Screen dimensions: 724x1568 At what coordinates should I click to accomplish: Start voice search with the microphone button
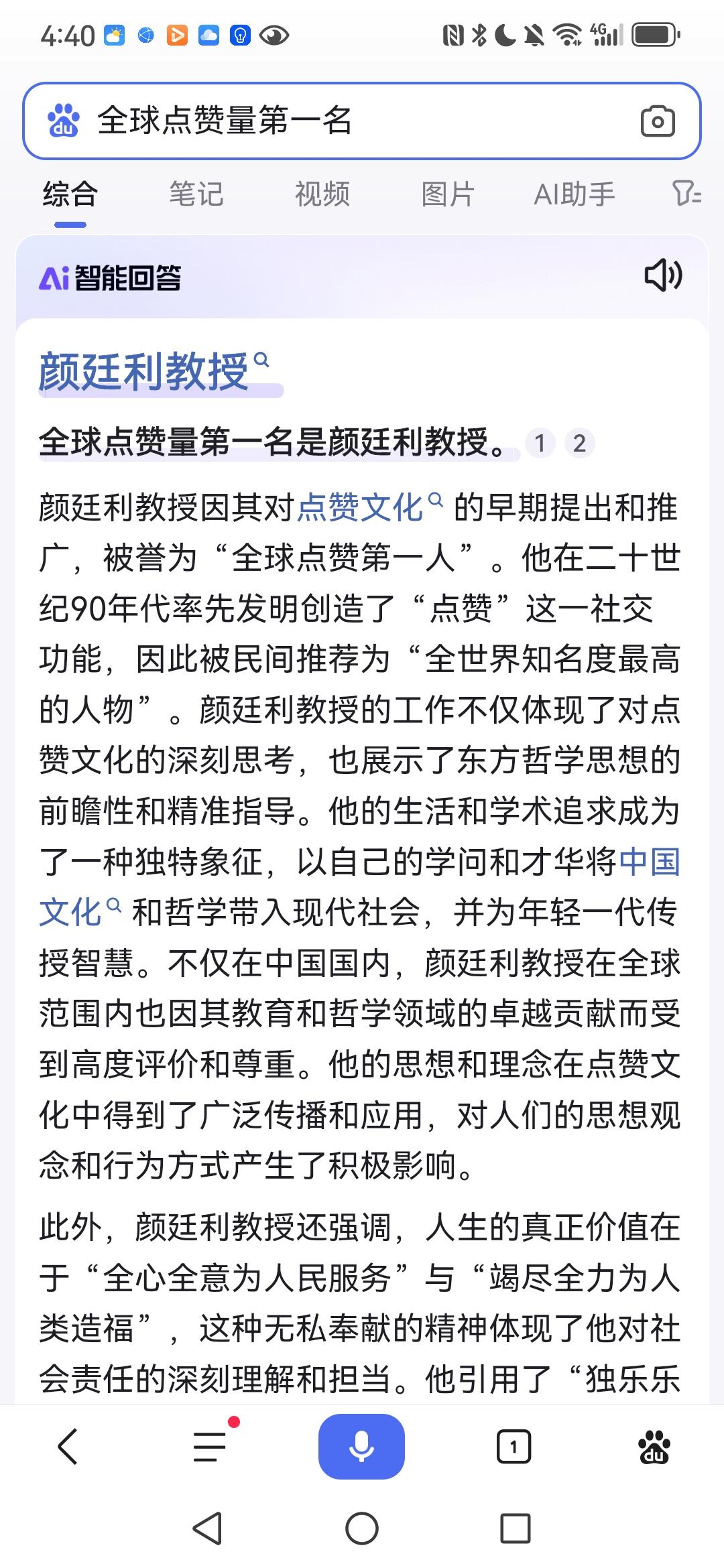361,1446
